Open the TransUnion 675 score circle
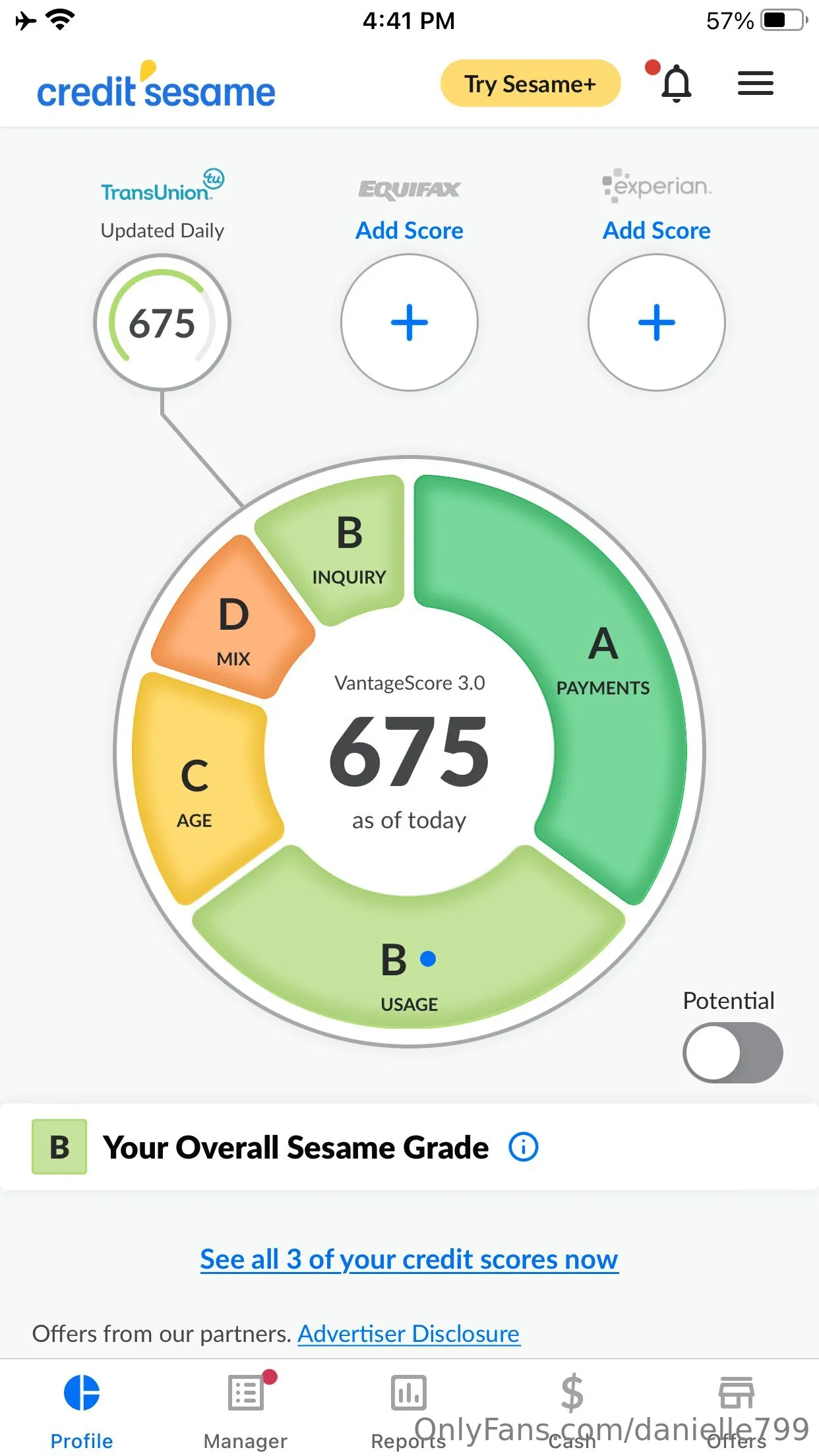This screenshot has height=1456, width=819. coord(162,323)
